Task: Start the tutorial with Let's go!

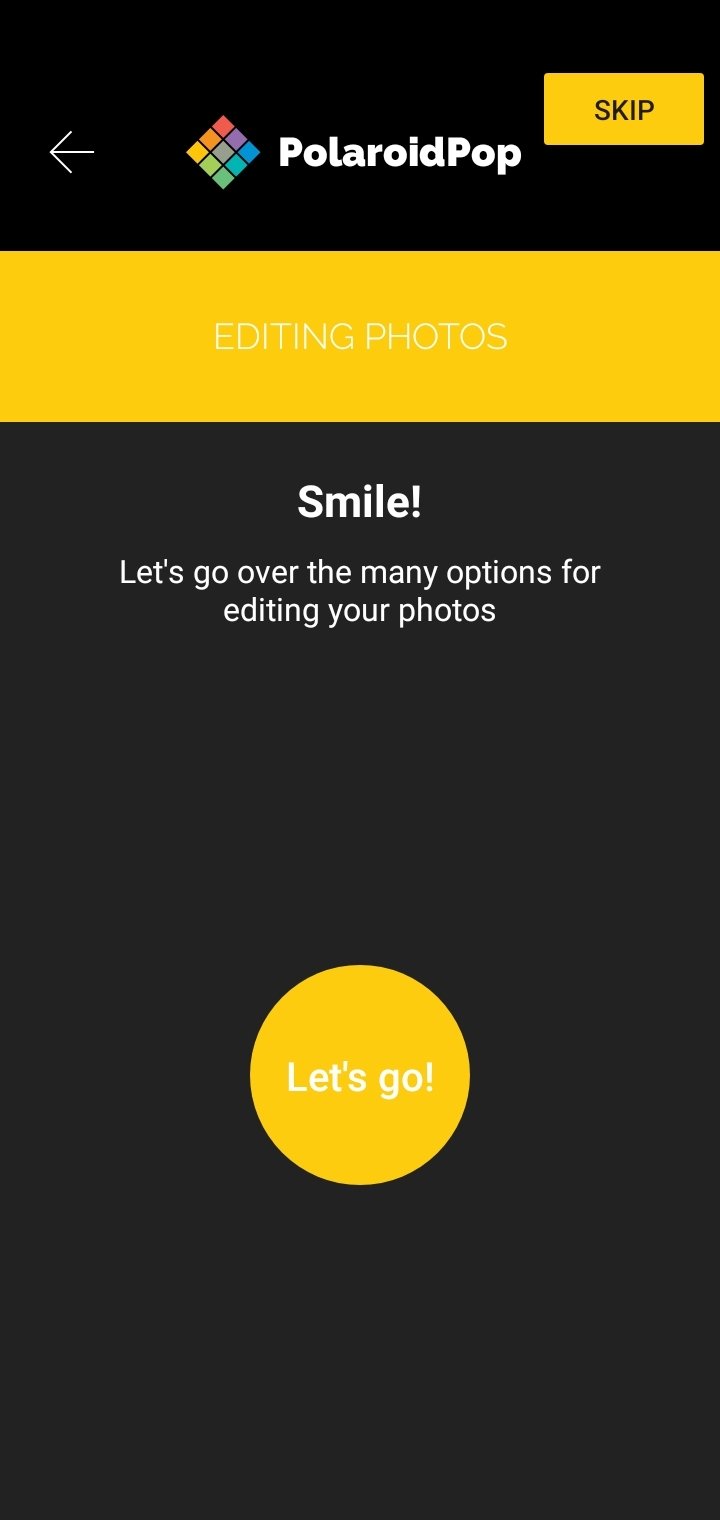Action: [x=360, y=1075]
